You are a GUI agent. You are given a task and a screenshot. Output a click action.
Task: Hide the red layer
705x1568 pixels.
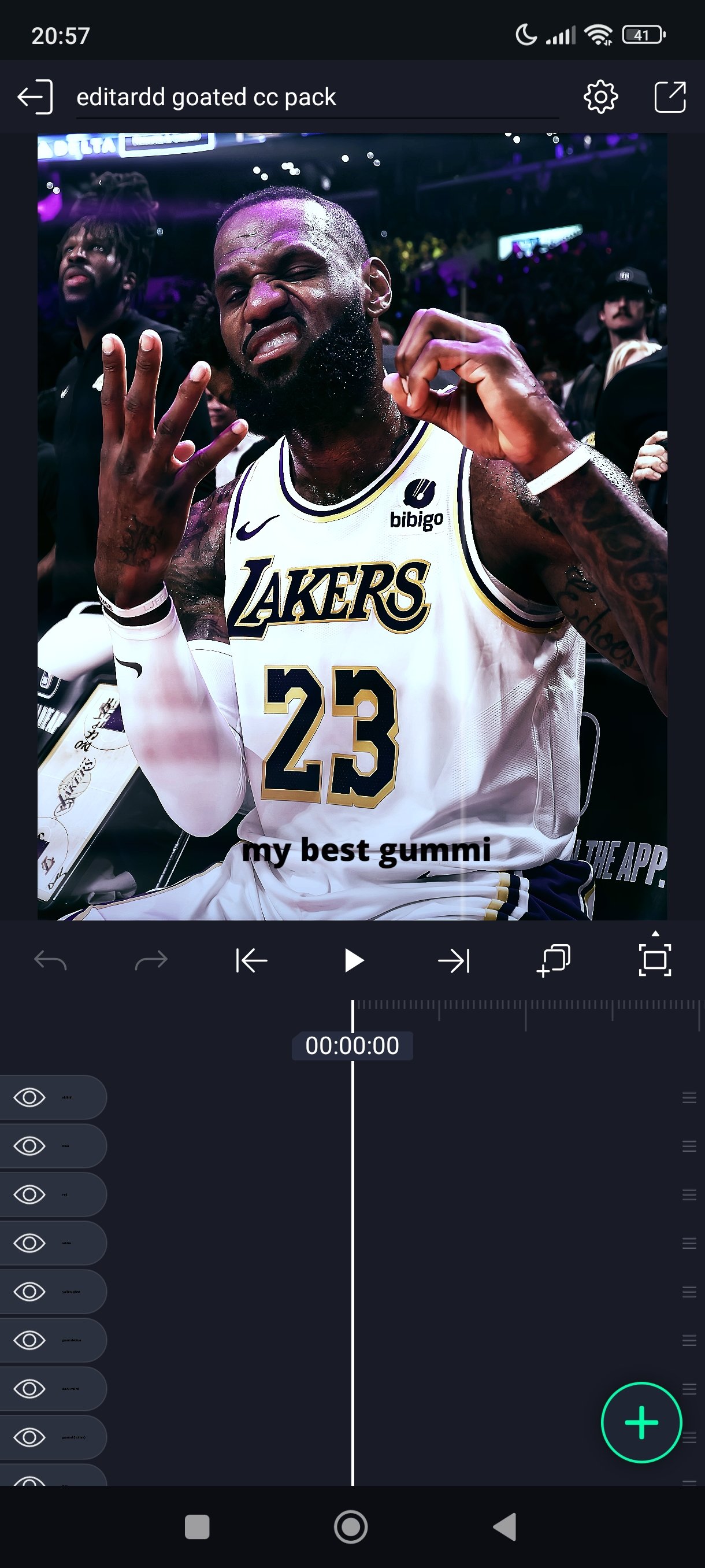29,1195
